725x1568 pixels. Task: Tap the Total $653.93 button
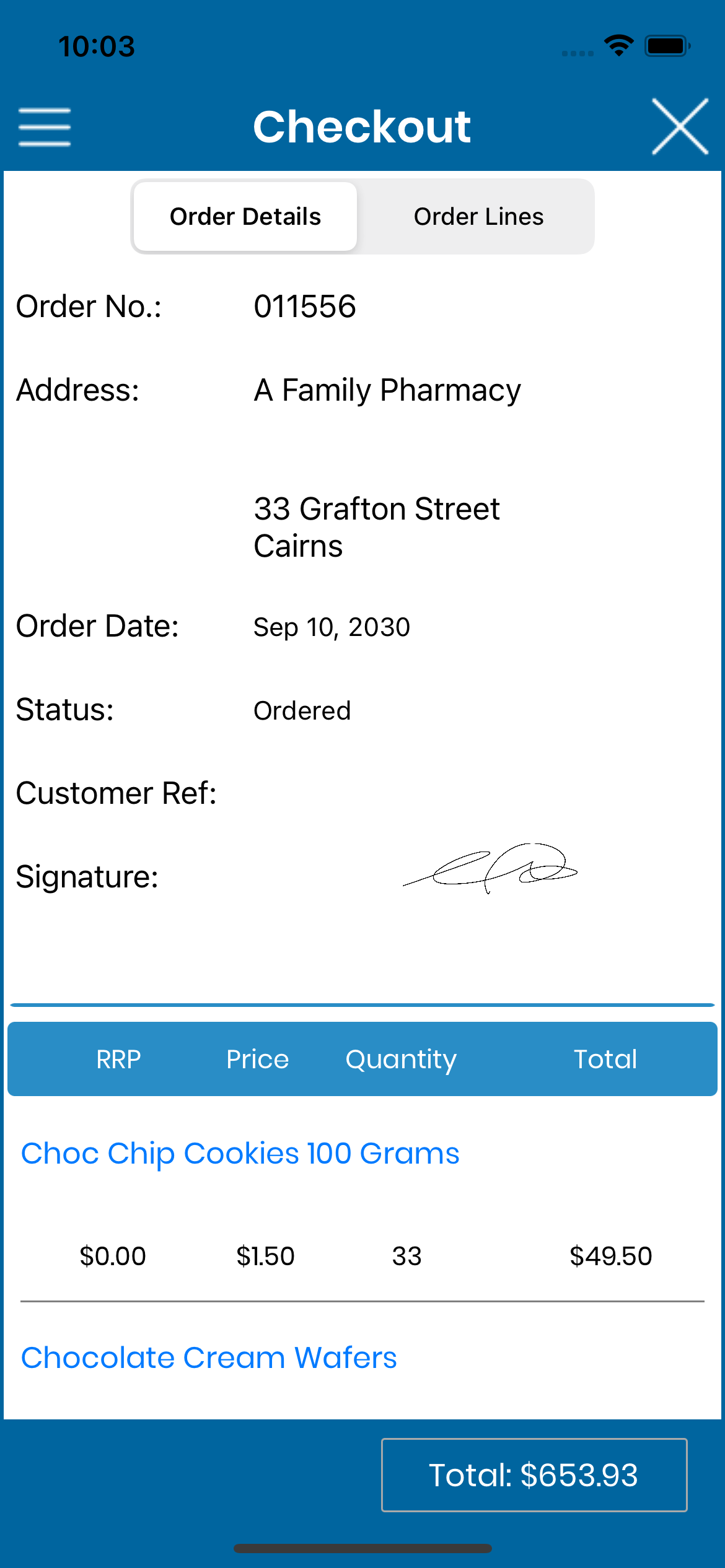[x=534, y=1475]
